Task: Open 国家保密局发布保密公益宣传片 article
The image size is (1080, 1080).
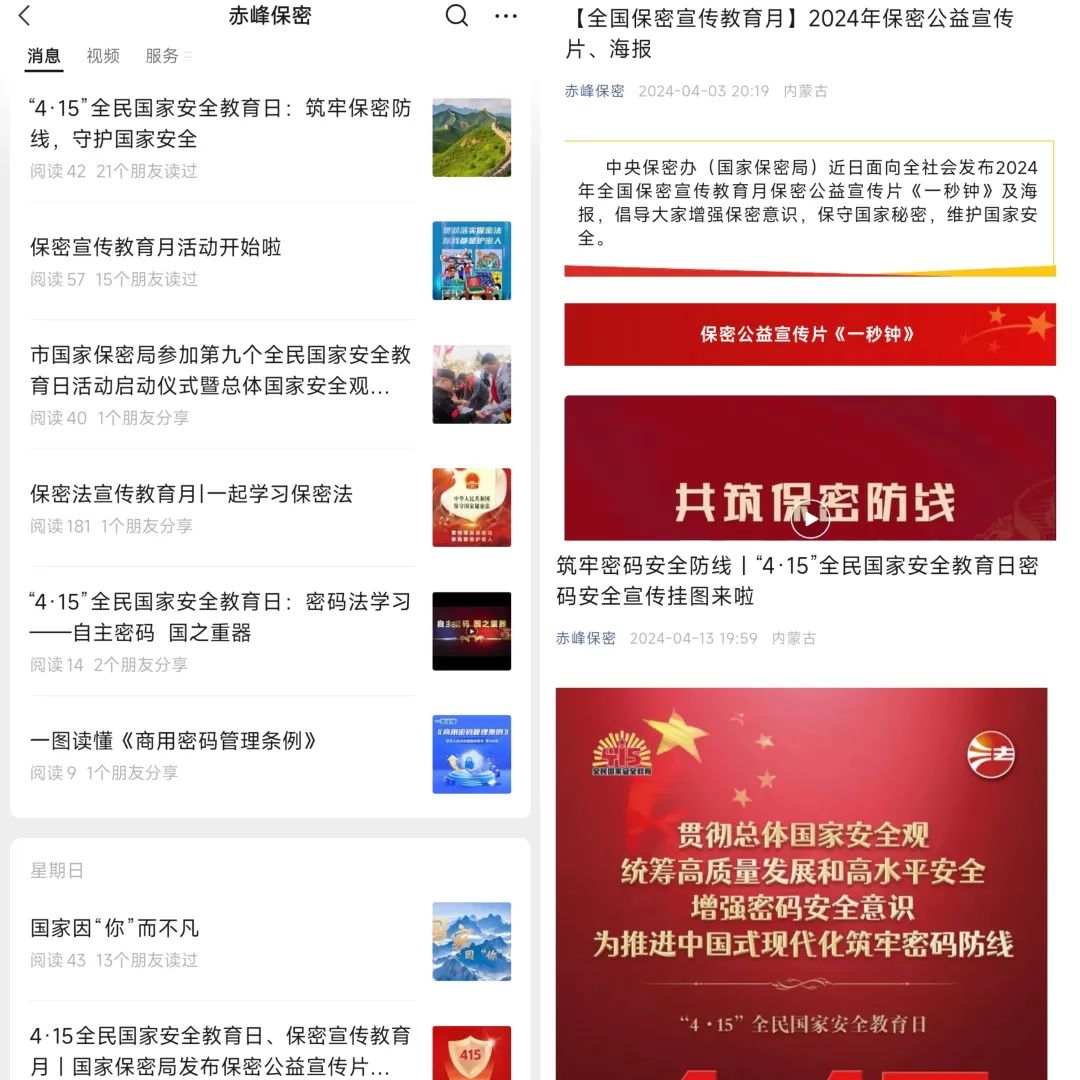Action: 220,1050
